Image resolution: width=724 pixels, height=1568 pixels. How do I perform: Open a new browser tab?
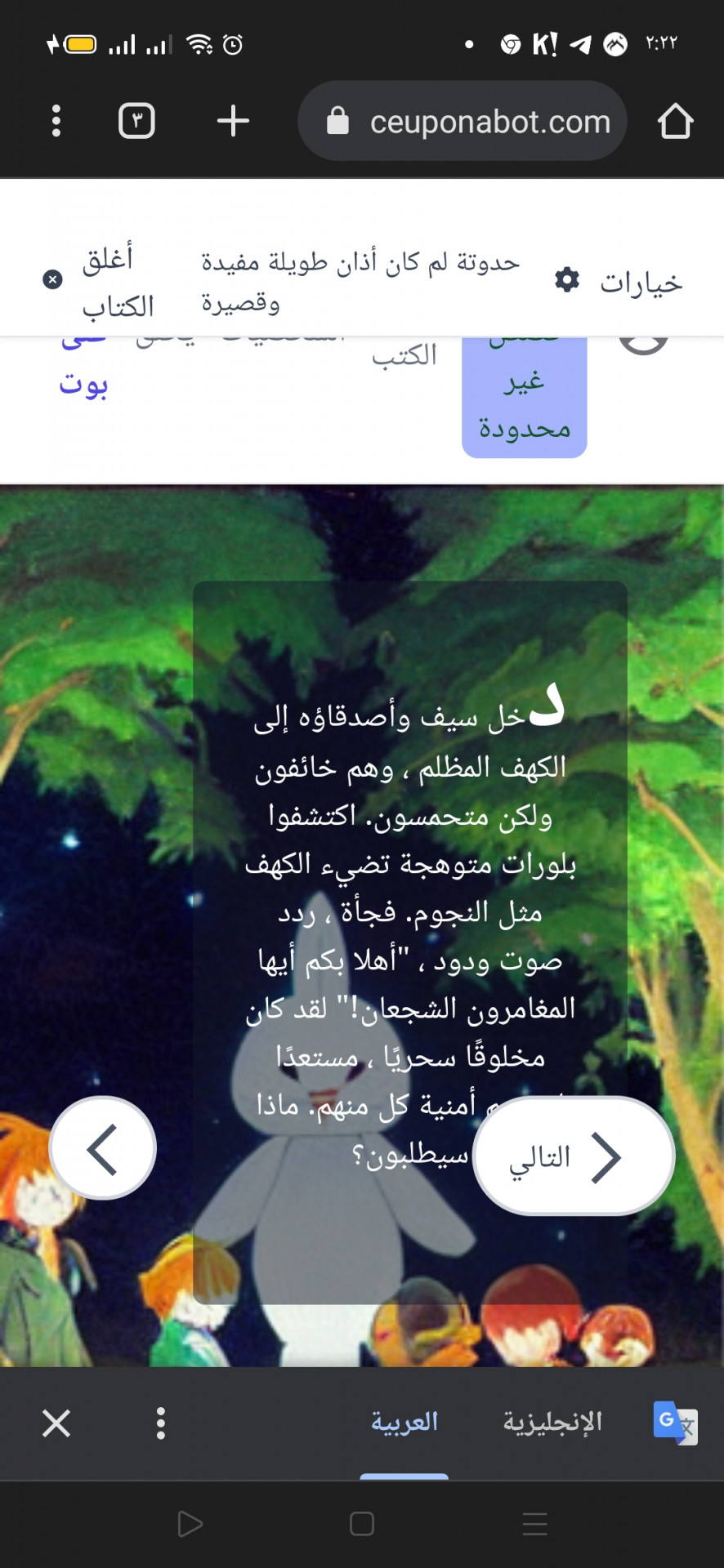233,121
